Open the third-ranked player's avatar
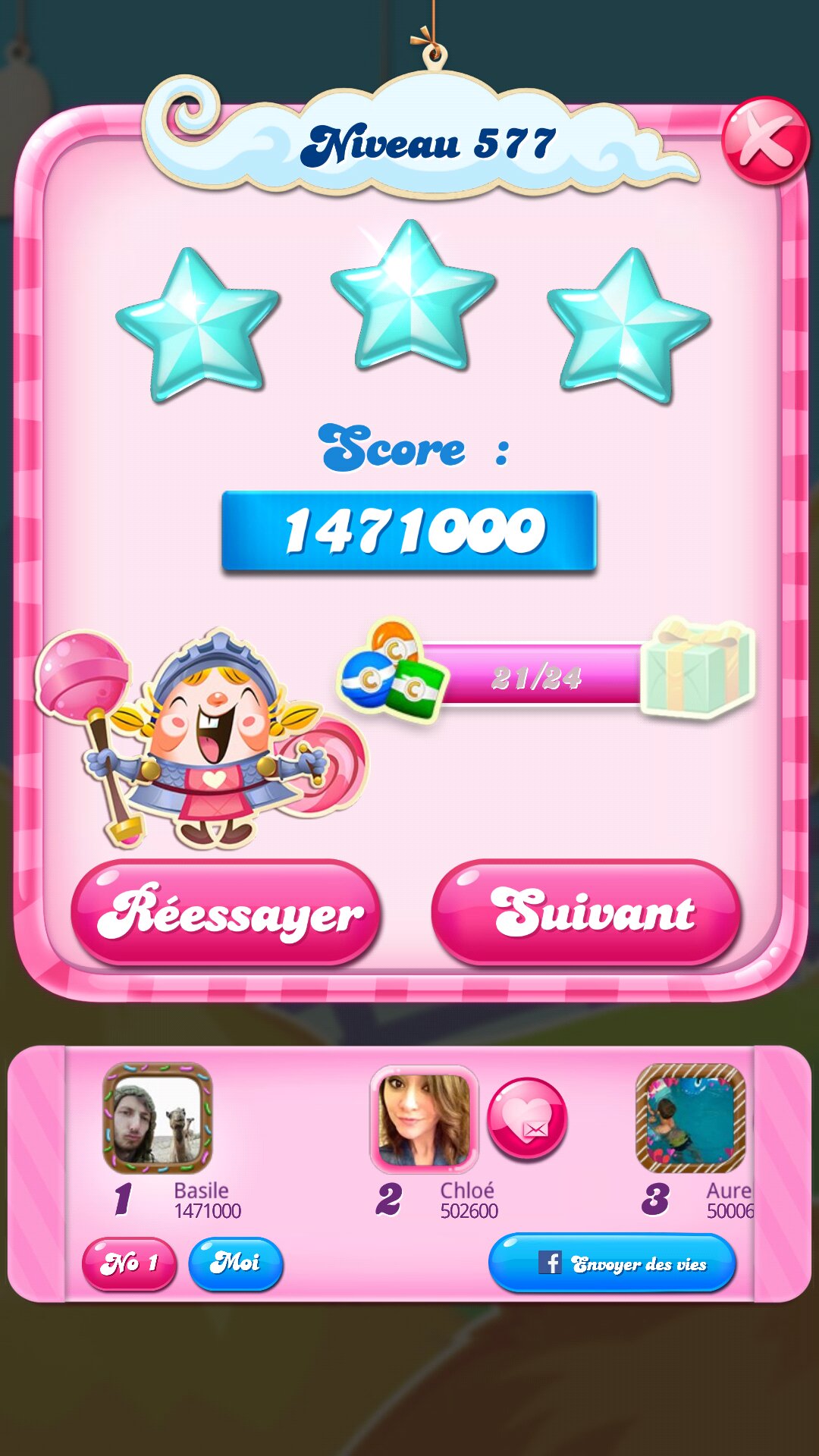The width and height of the screenshot is (819, 1456). pyautogui.click(x=690, y=1118)
